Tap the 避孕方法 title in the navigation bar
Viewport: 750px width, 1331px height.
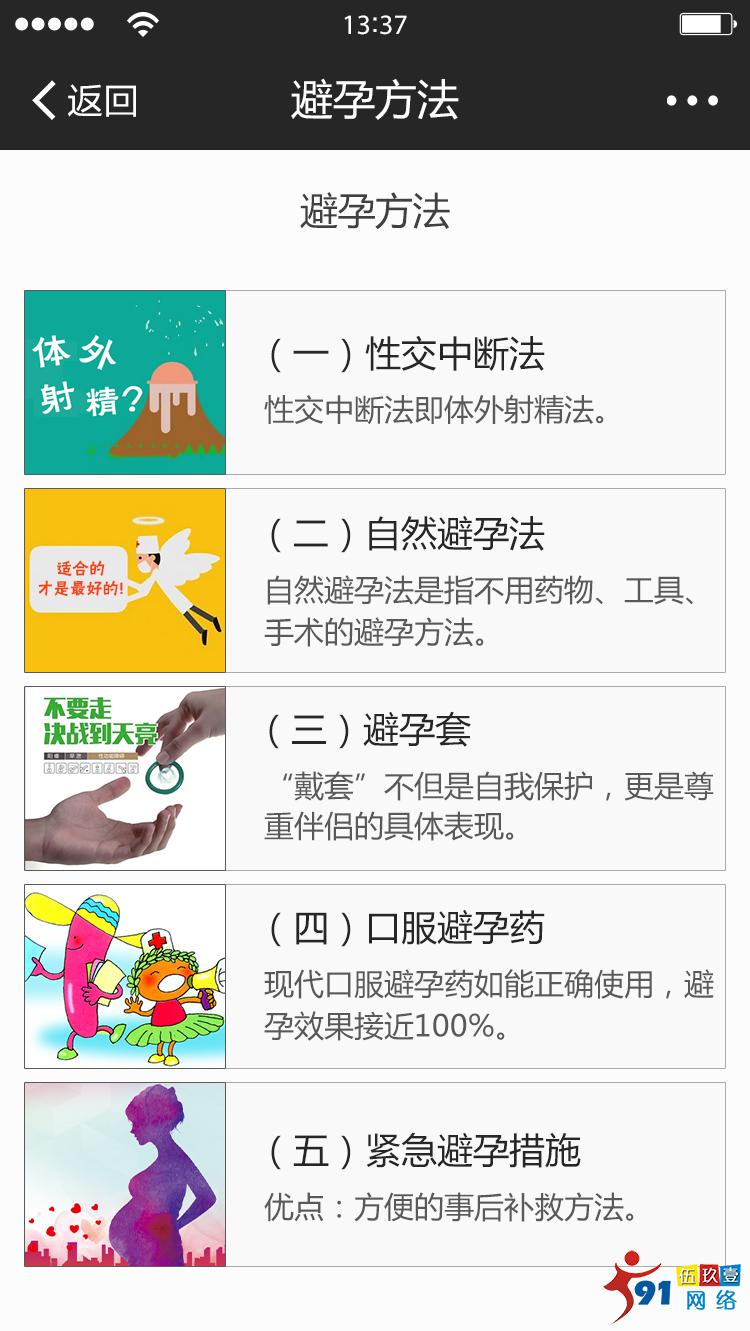(x=375, y=99)
